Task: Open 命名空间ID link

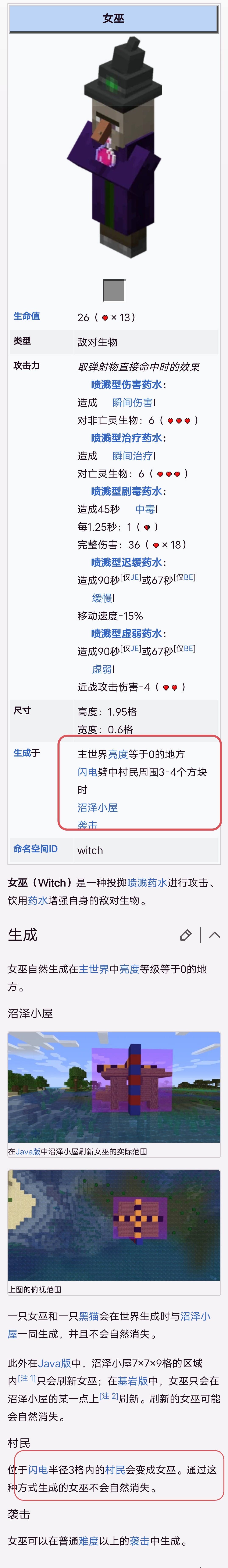Action: pyautogui.click(x=35, y=849)
